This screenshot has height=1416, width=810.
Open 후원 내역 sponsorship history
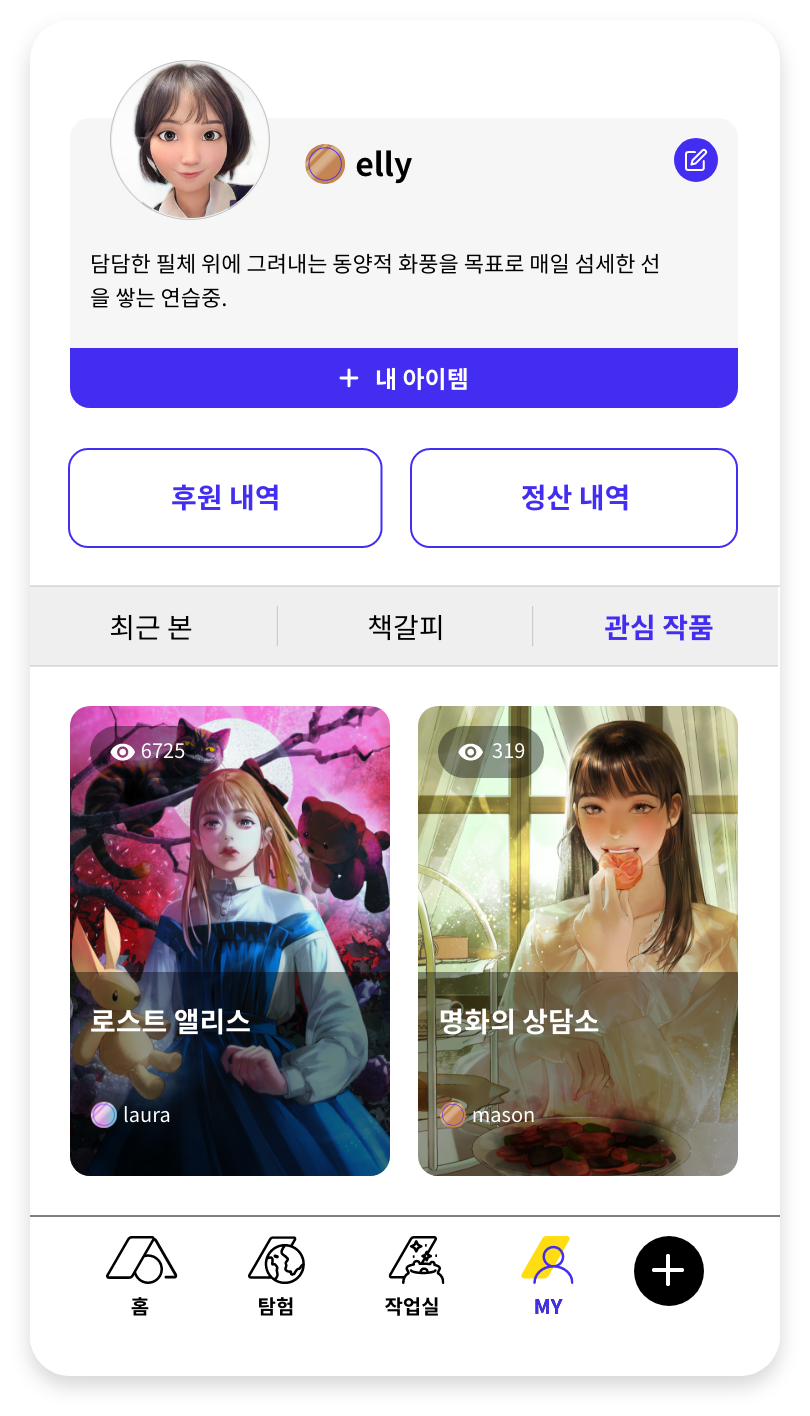coord(225,498)
